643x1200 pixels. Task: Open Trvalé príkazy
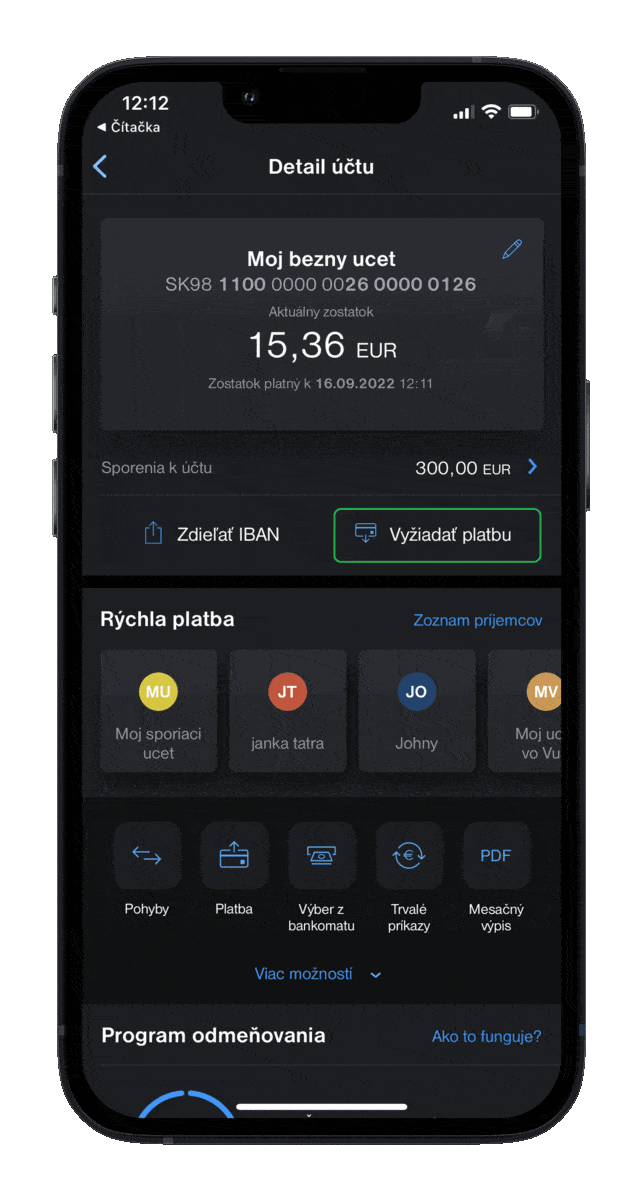pos(409,878)
